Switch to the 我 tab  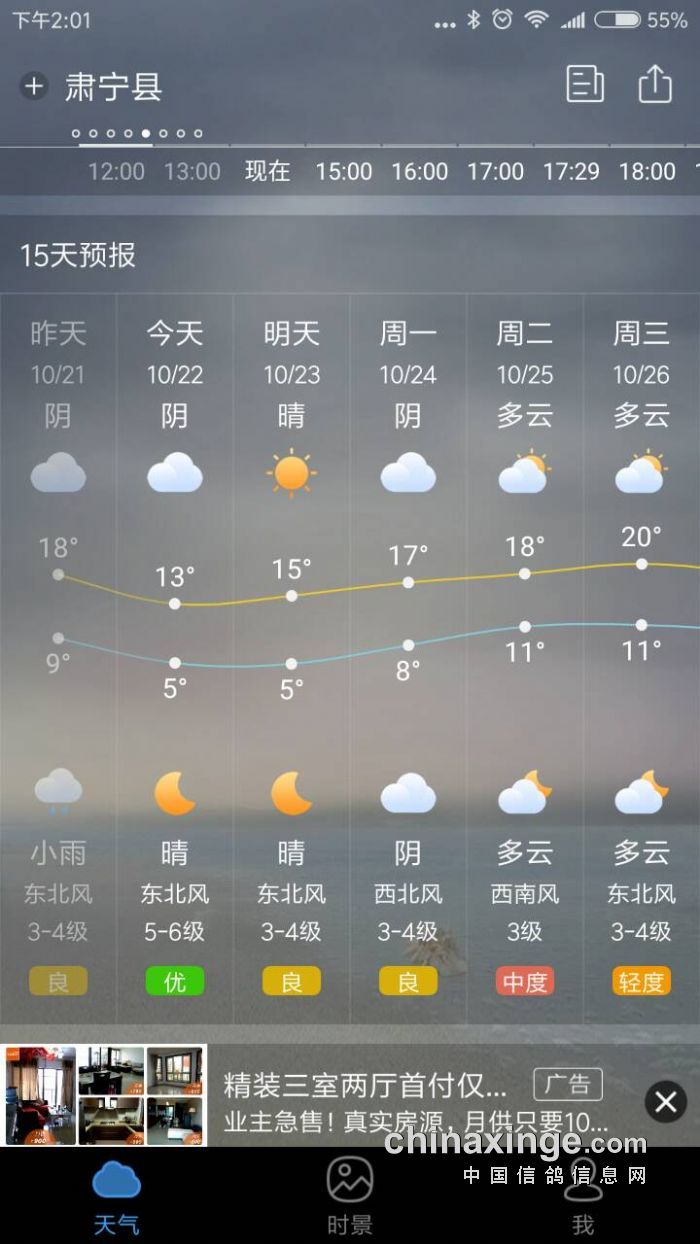(x=583, y=1196)
